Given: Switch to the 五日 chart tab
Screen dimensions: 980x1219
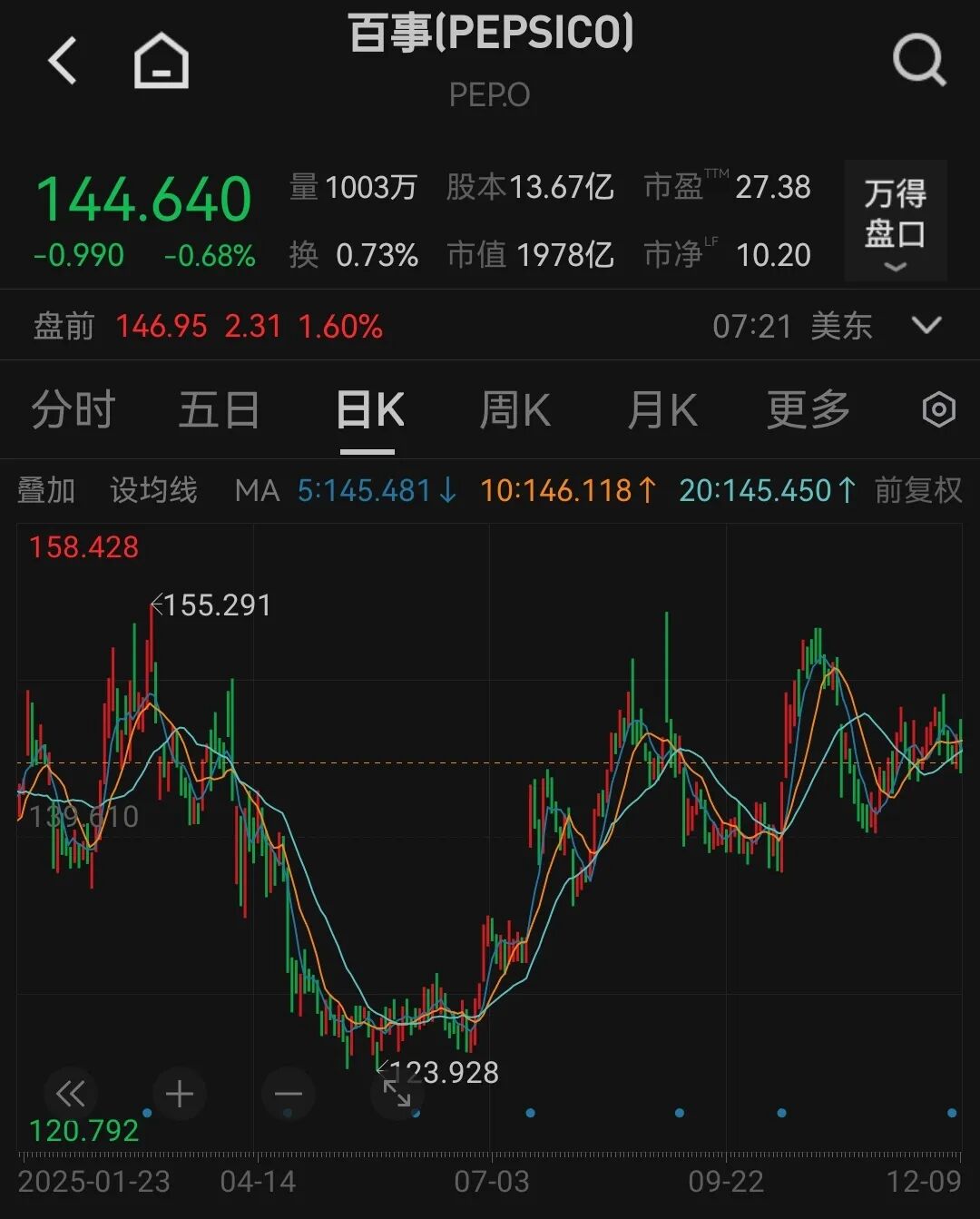Looking at the screenshot, I should 219,410.
